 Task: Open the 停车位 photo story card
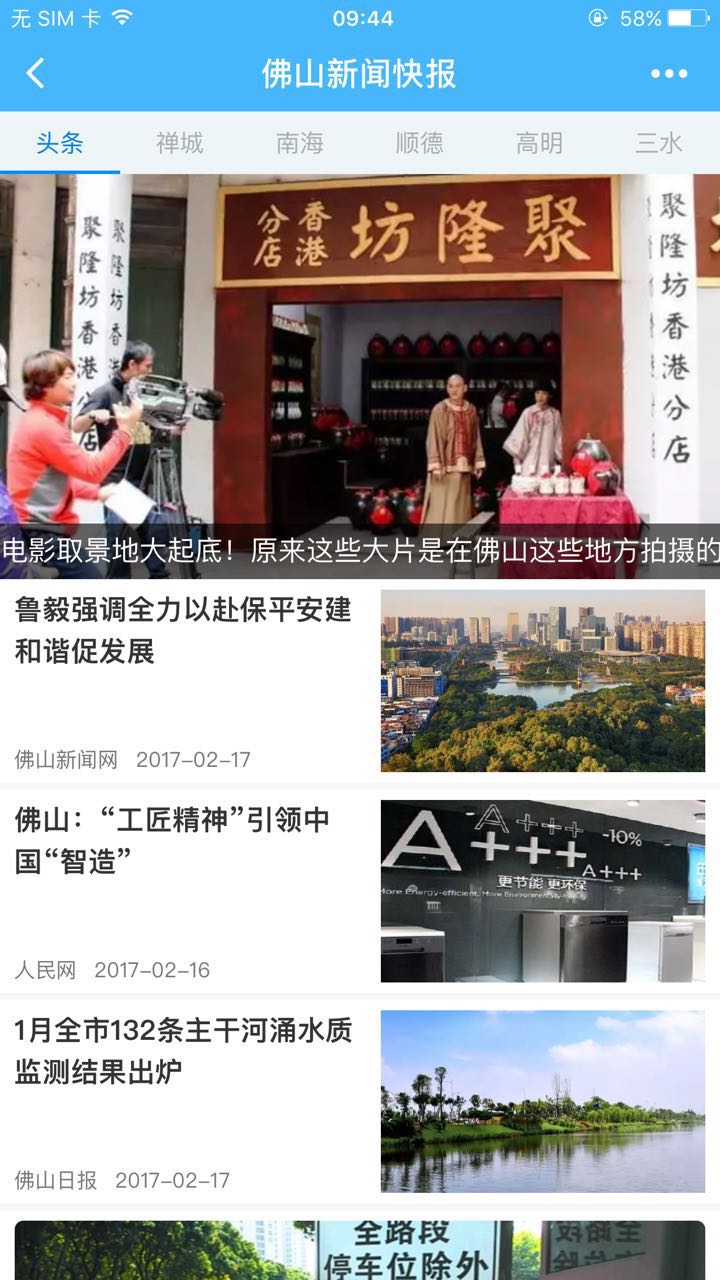click(x=360, y=1250)
